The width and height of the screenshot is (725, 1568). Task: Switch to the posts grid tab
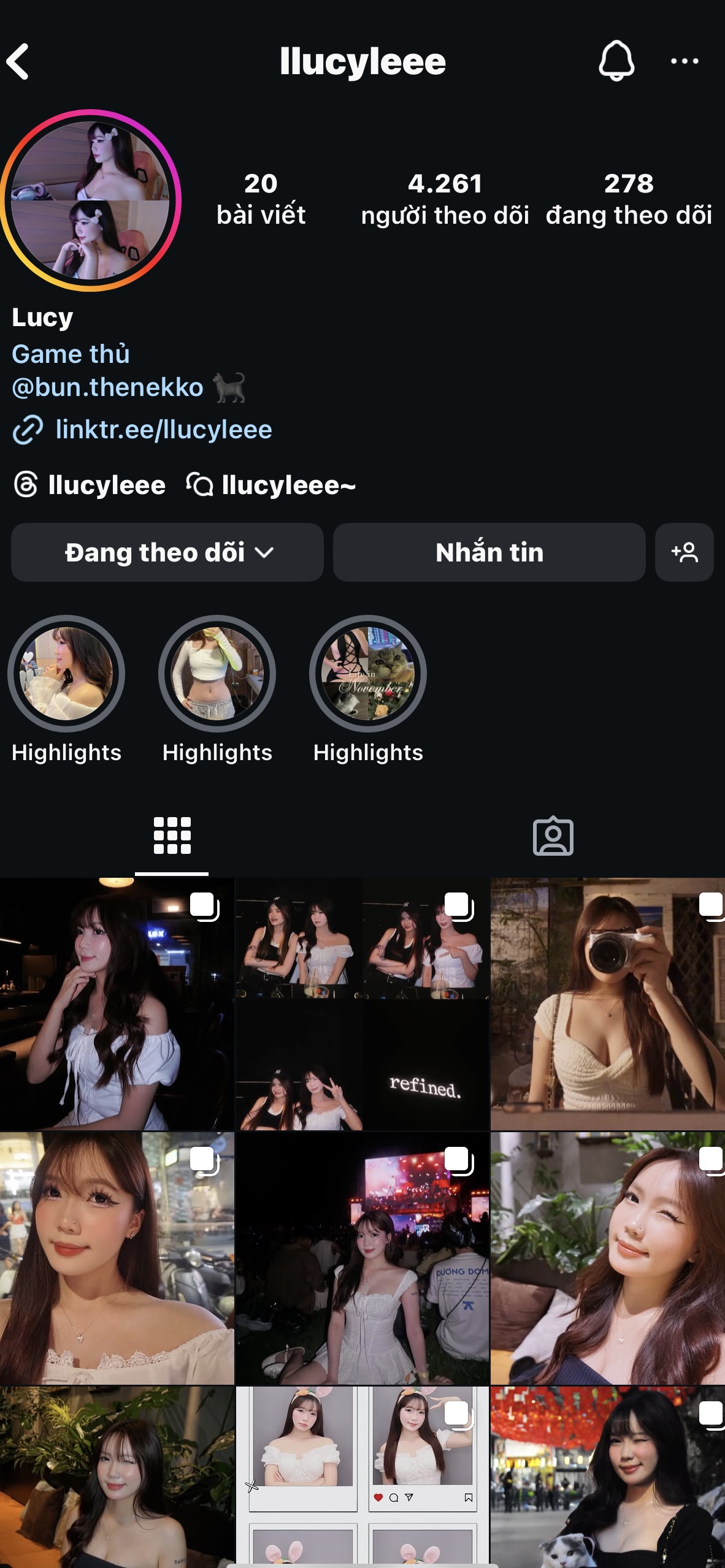(x=172, y=835)
